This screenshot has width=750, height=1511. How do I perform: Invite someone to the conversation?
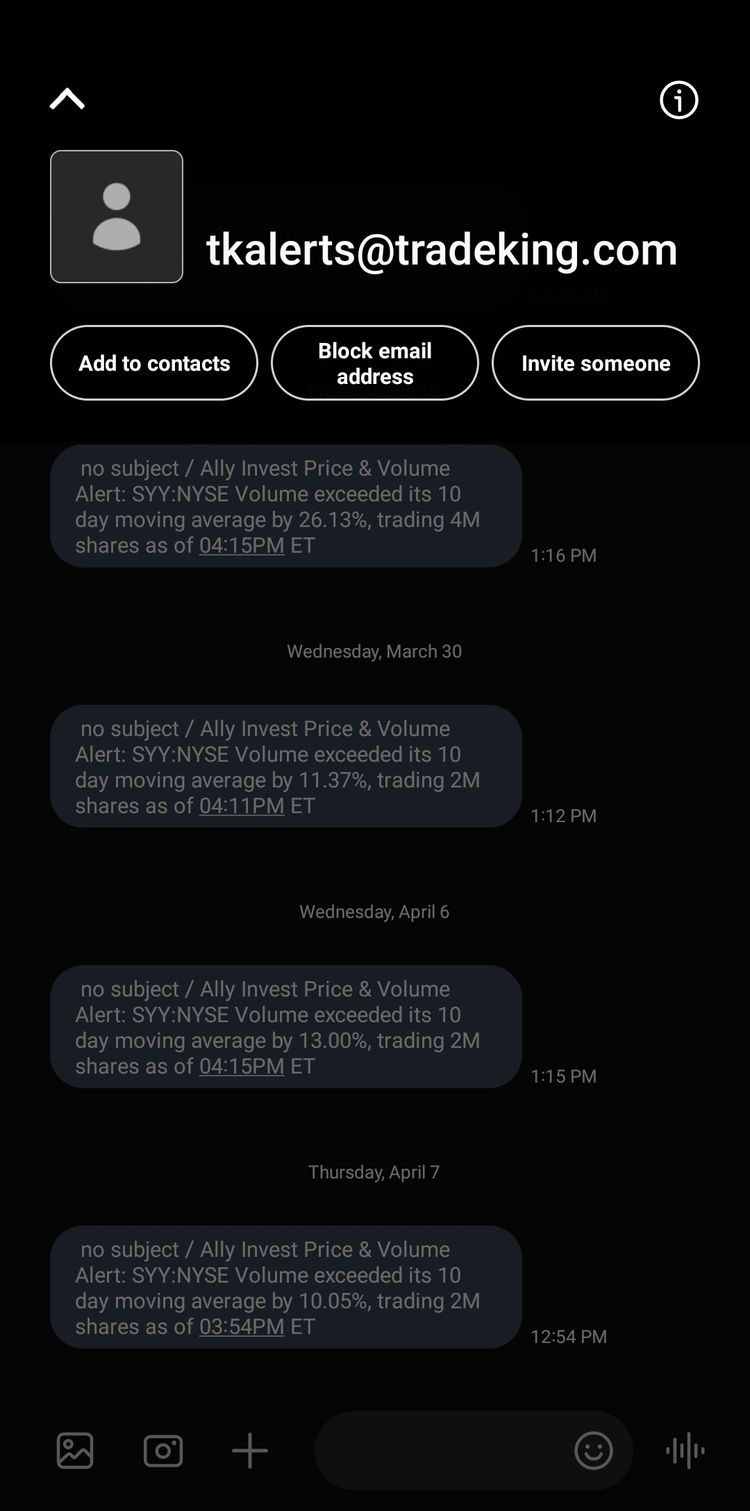point(595,363)
